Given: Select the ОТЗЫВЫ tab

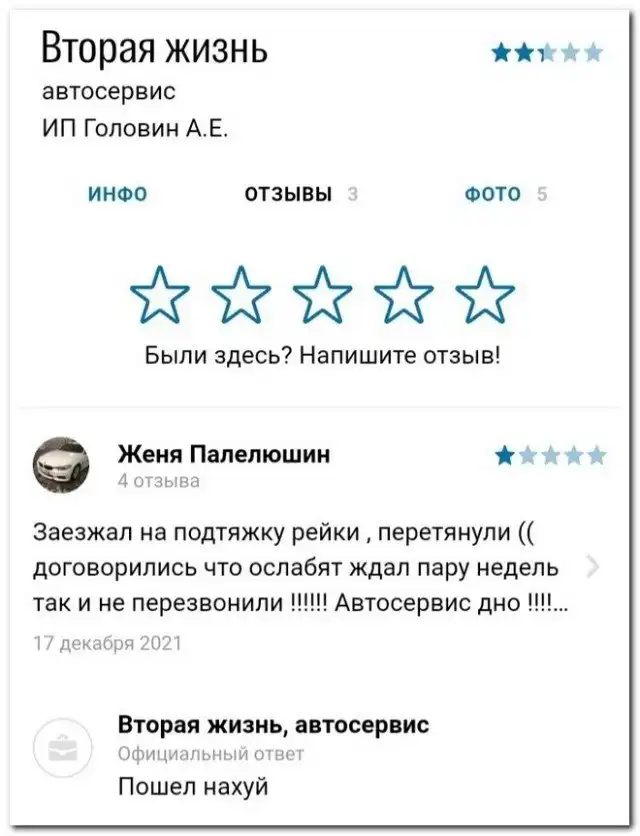Looking at the screenshot, I should [x=289, y=194].
